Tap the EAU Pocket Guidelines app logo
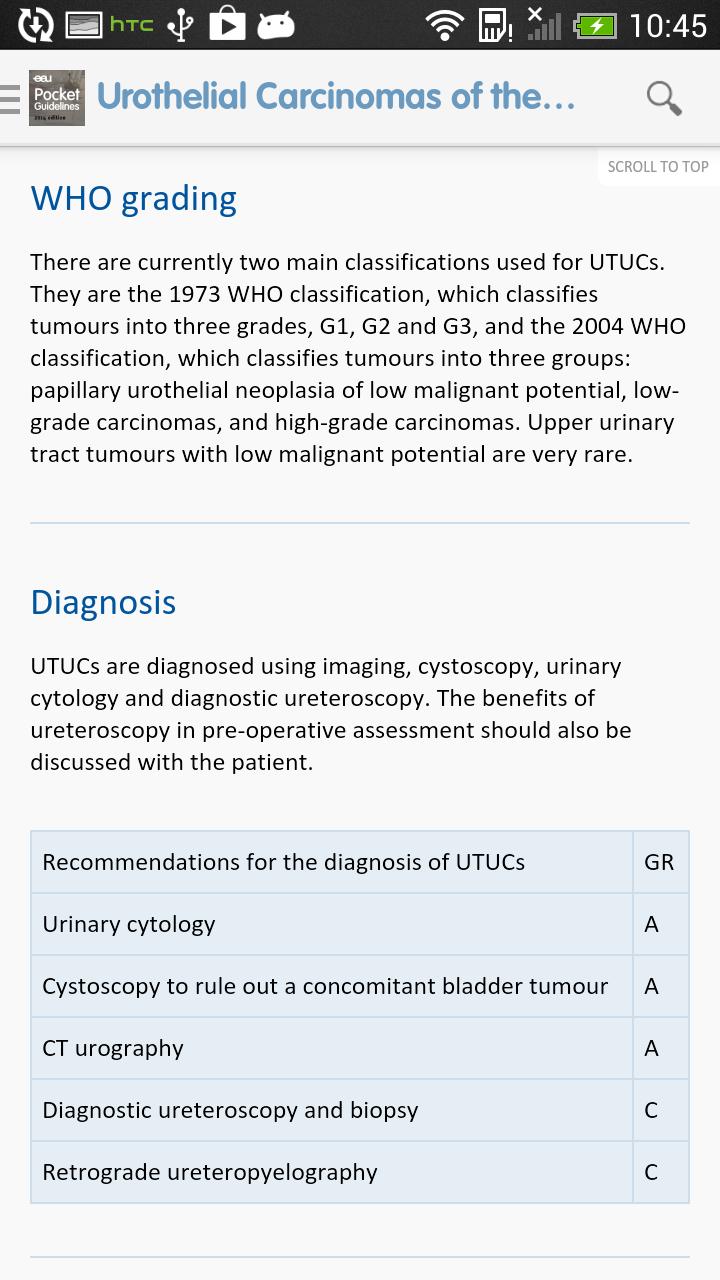Screen dimensions: 720x1280 tap(57, 97)
